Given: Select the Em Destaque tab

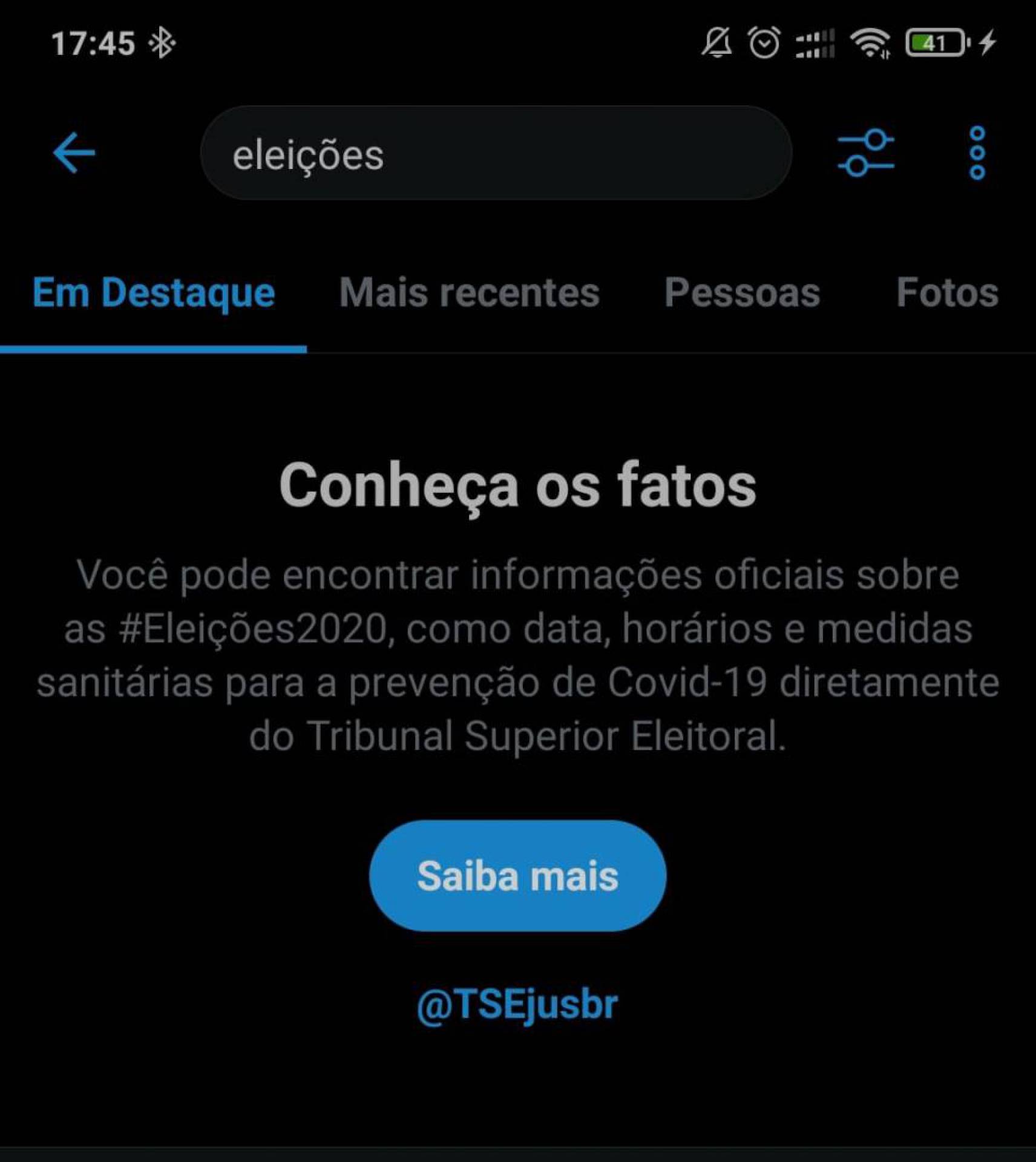Looking at the screenshot, I should pos(154,294).
